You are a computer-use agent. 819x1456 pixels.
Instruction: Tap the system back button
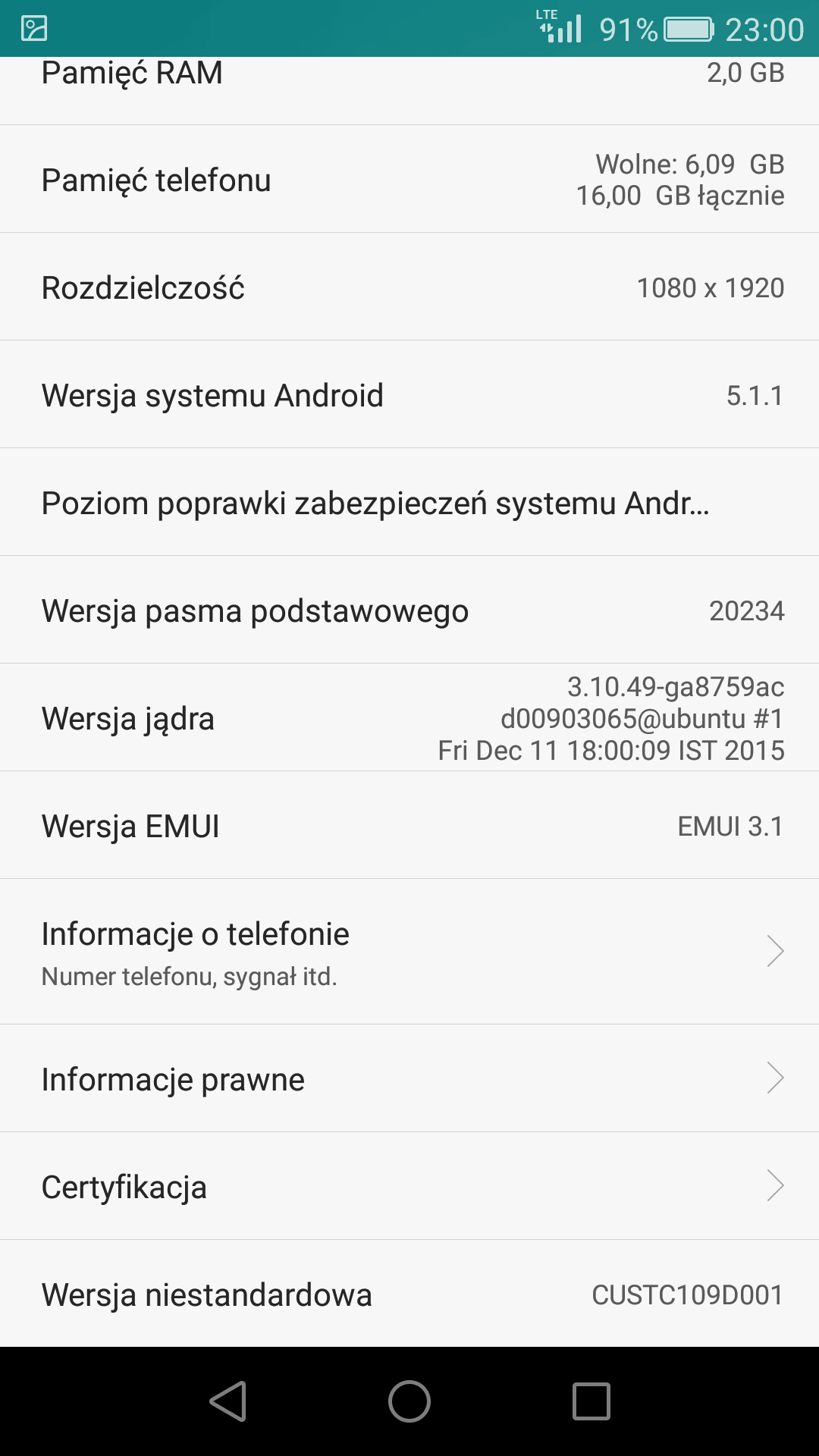(227, 1401)
